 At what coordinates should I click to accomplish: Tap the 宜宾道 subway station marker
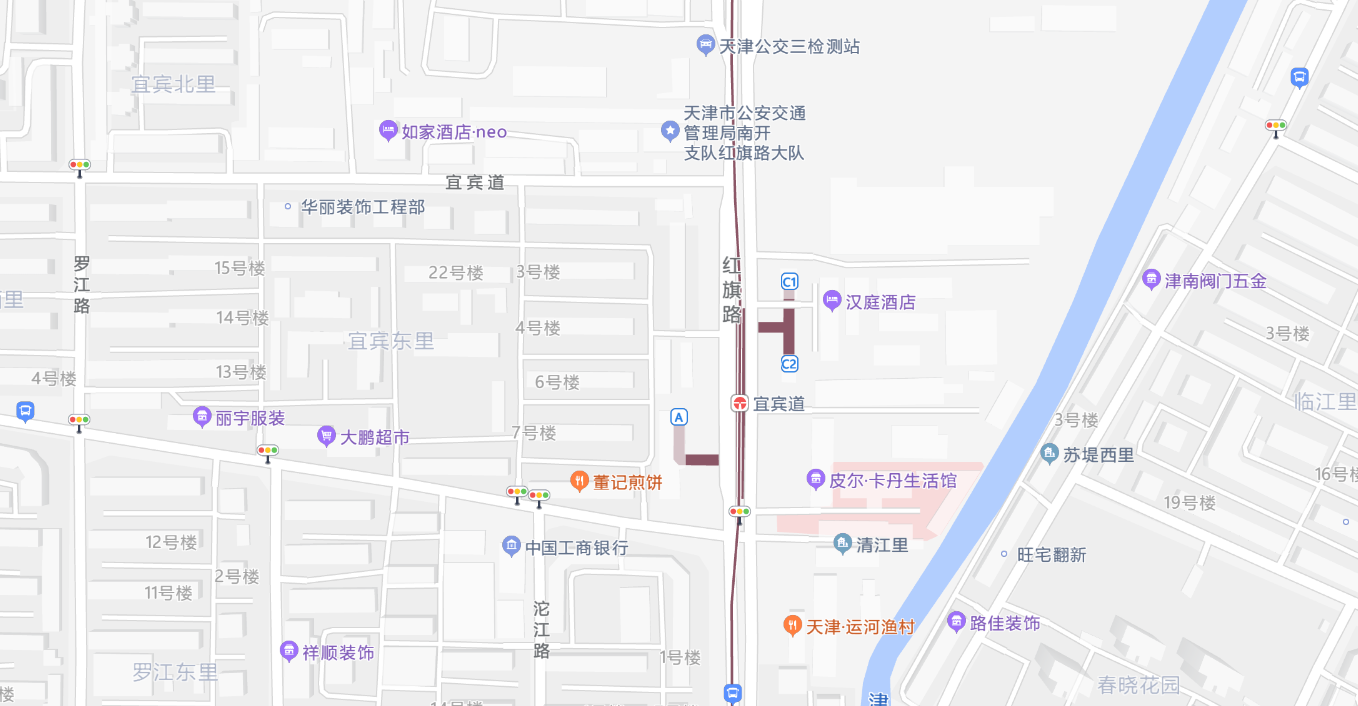[740, 404]
